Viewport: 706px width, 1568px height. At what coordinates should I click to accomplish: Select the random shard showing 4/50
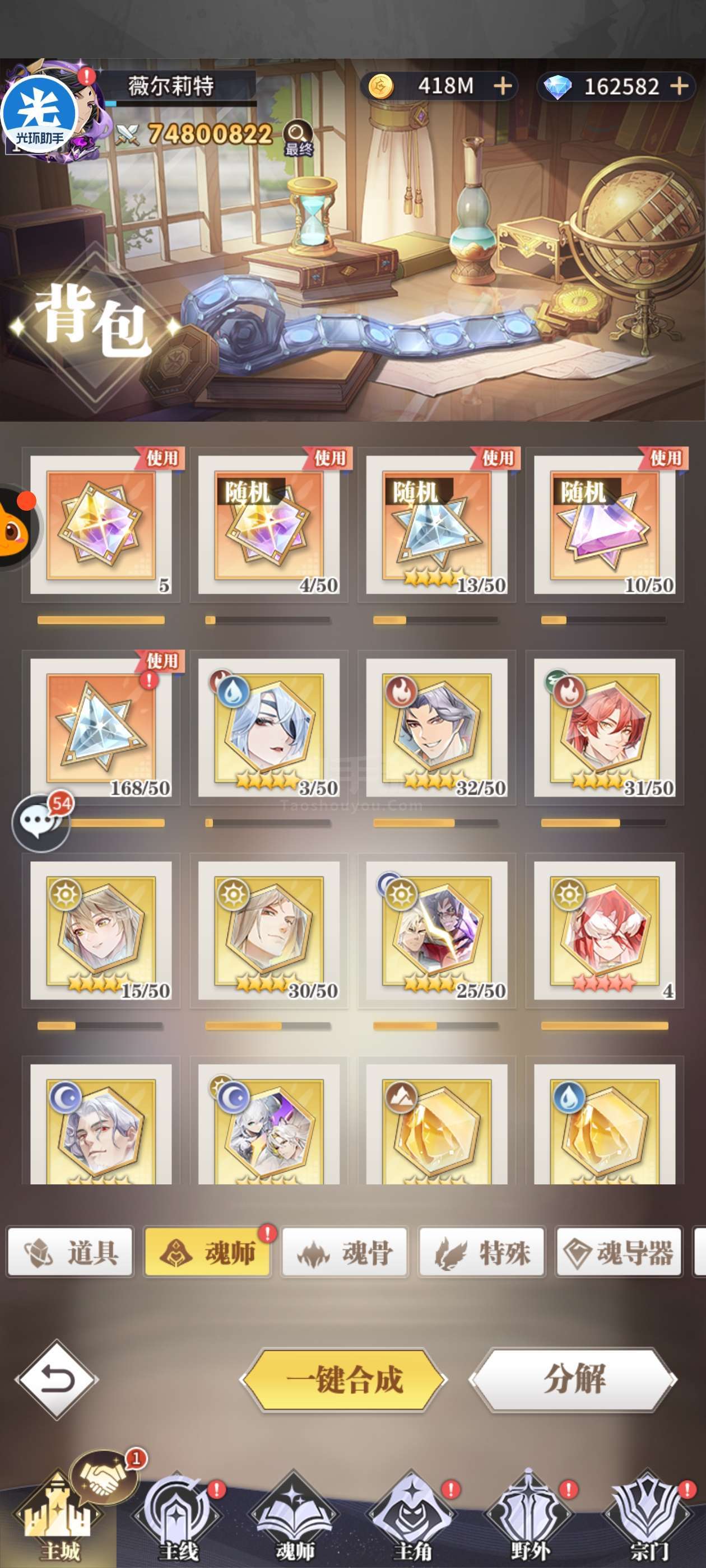click(x=268, y=525)
